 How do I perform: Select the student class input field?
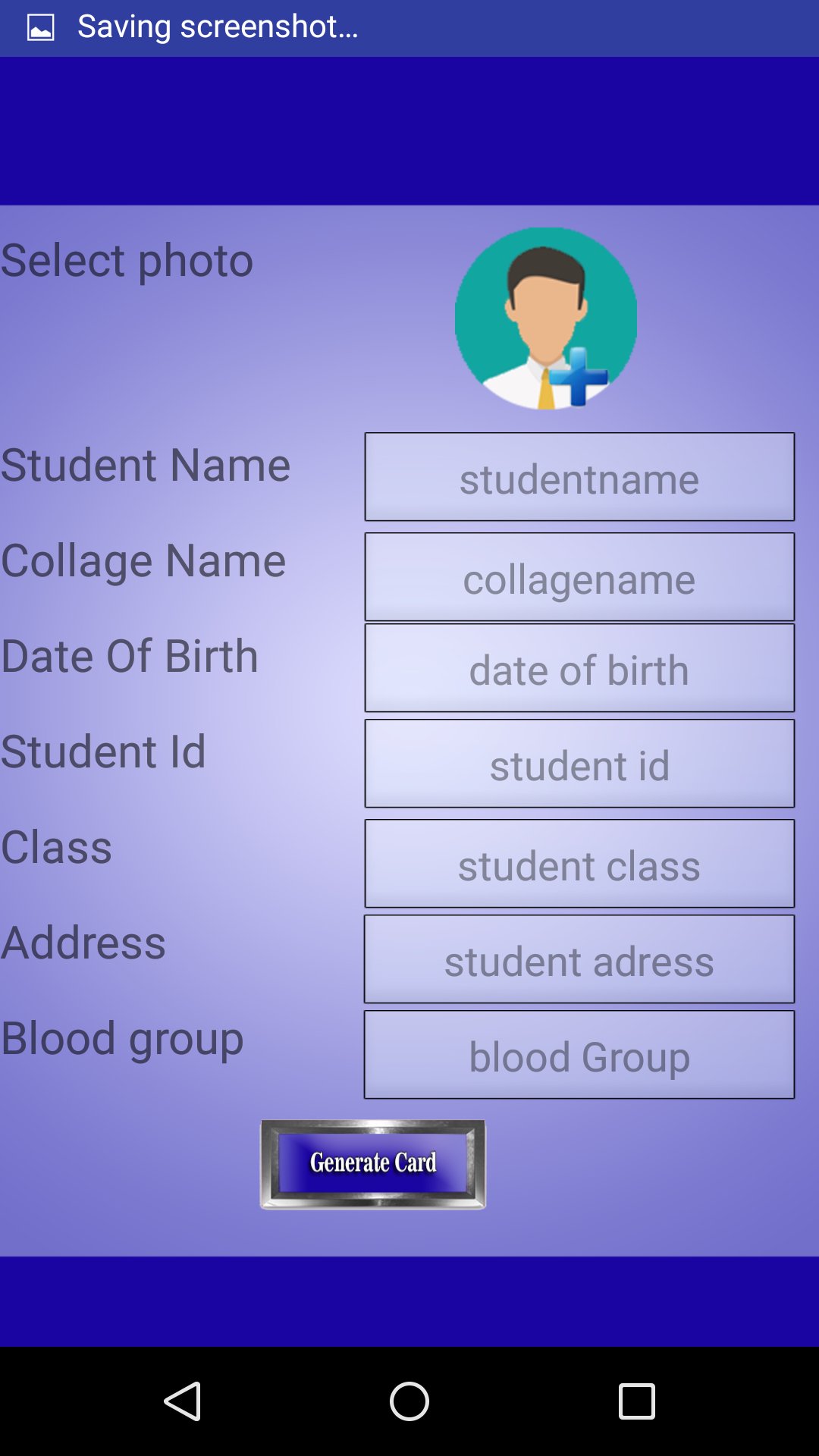579,863
